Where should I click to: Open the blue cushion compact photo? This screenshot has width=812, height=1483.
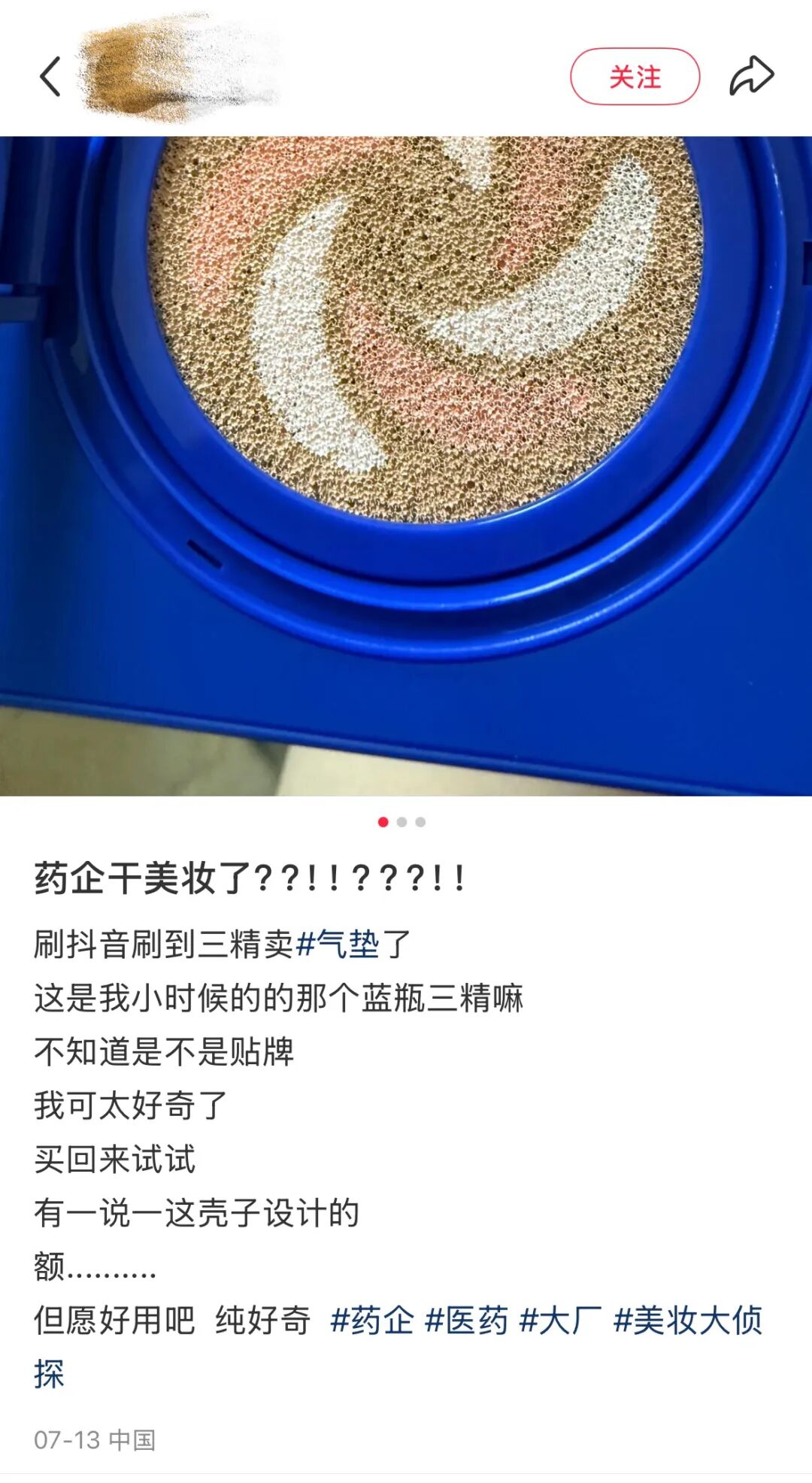(406, 466)
